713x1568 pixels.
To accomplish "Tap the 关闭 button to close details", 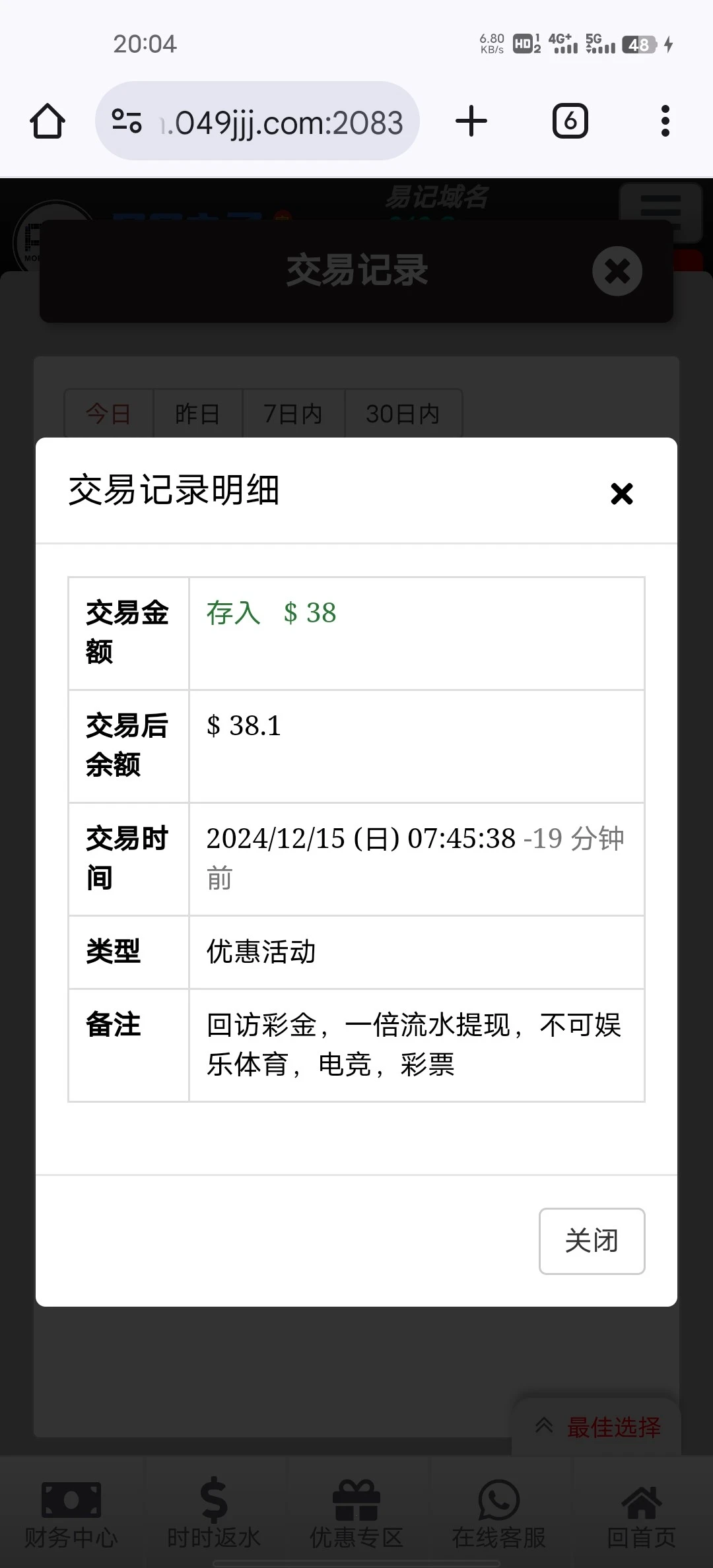I will pos(592,1241).
